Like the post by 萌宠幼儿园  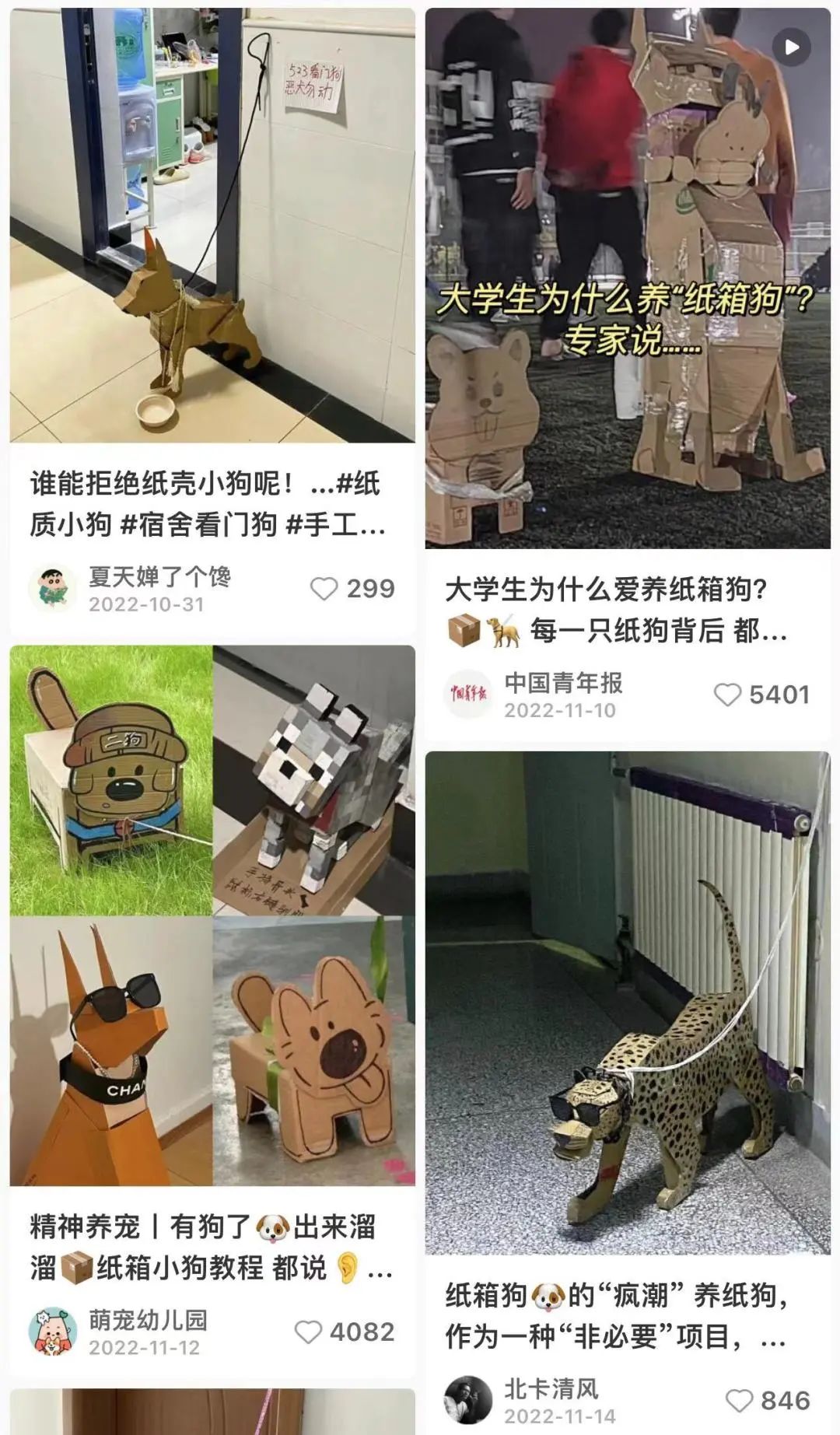click(x=309, y=1332)
